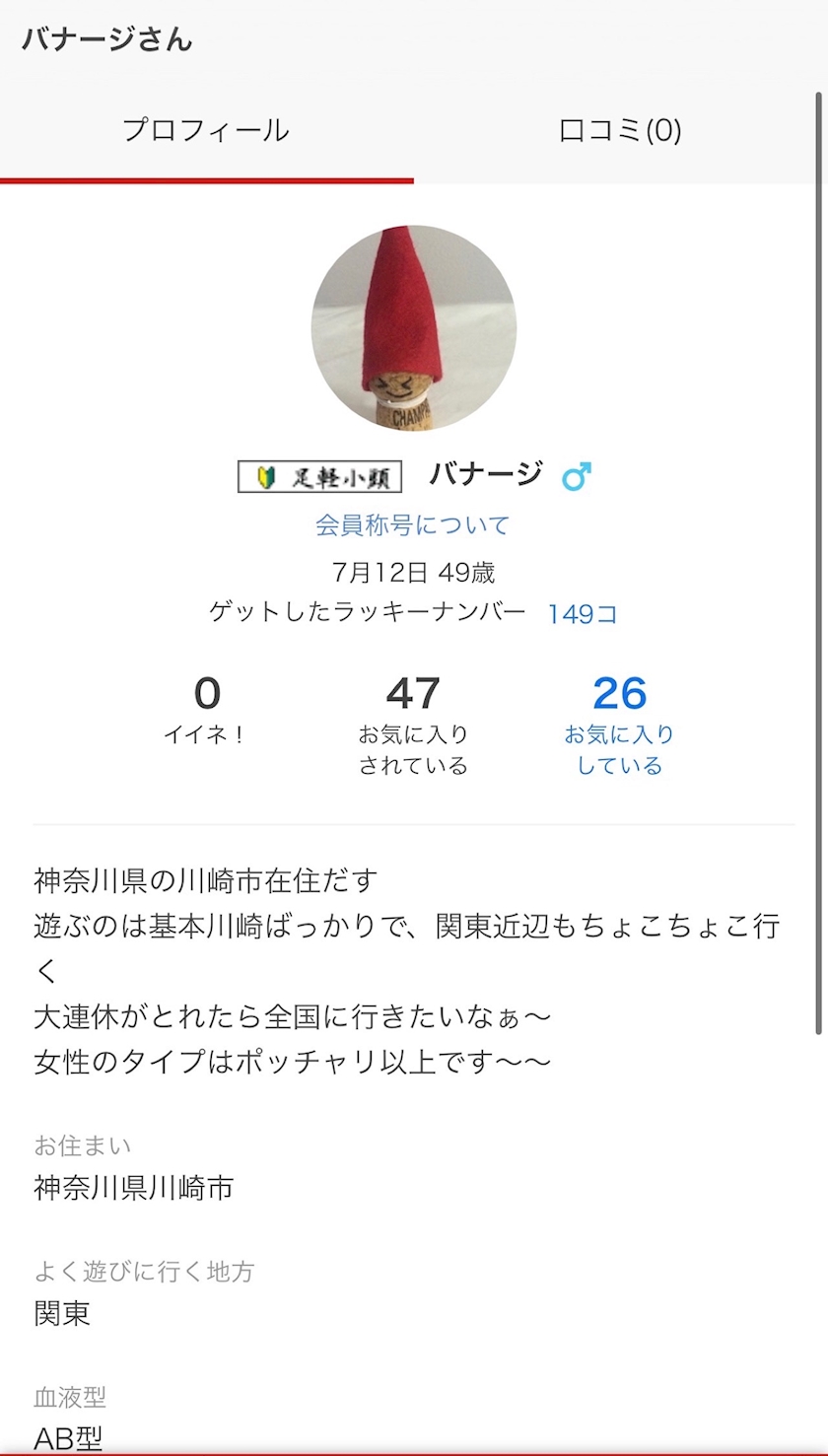Switch to the 口コミ(0) tab
Image resolution: width=828 pixels, height=1456 pixels.
[620, 131]
